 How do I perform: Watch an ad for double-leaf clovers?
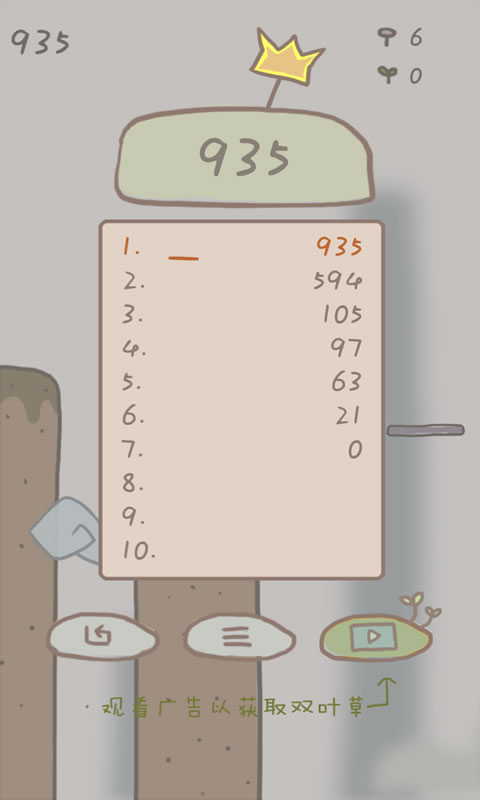click(376, 637)
